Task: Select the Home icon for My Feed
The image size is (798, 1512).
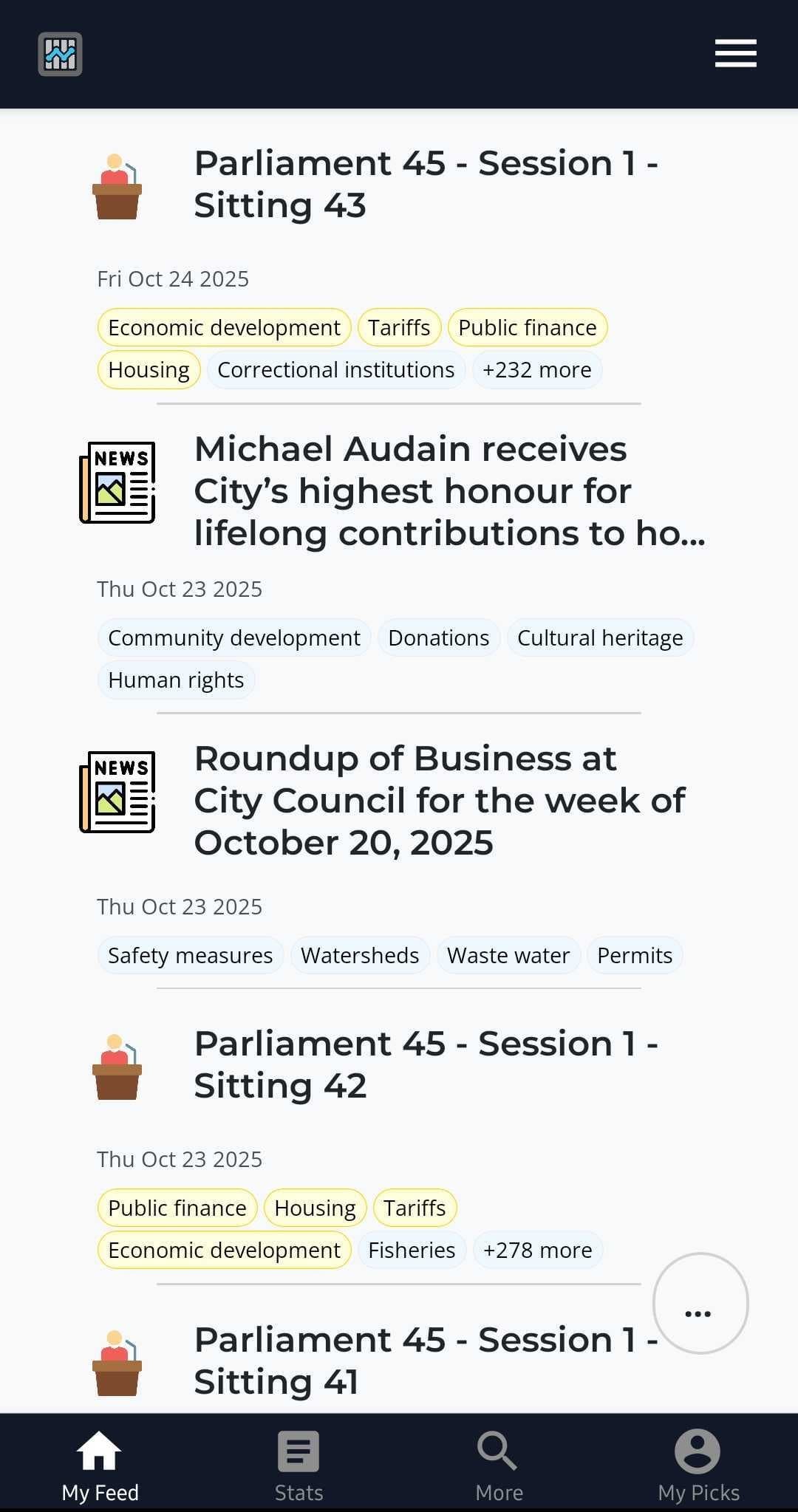Action: coord(100,1448)
